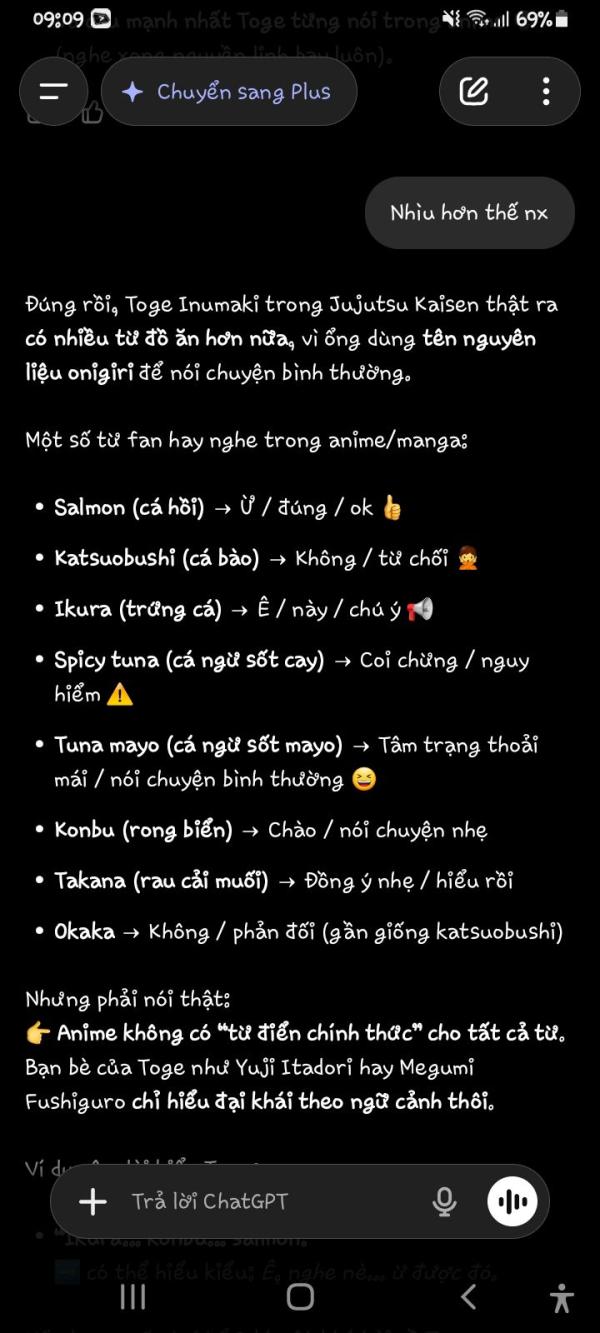Tap Chuyển sang Plus upgrade button
Image resolution: width=600 pixels, height=1333 pixels.
point(229,92)
